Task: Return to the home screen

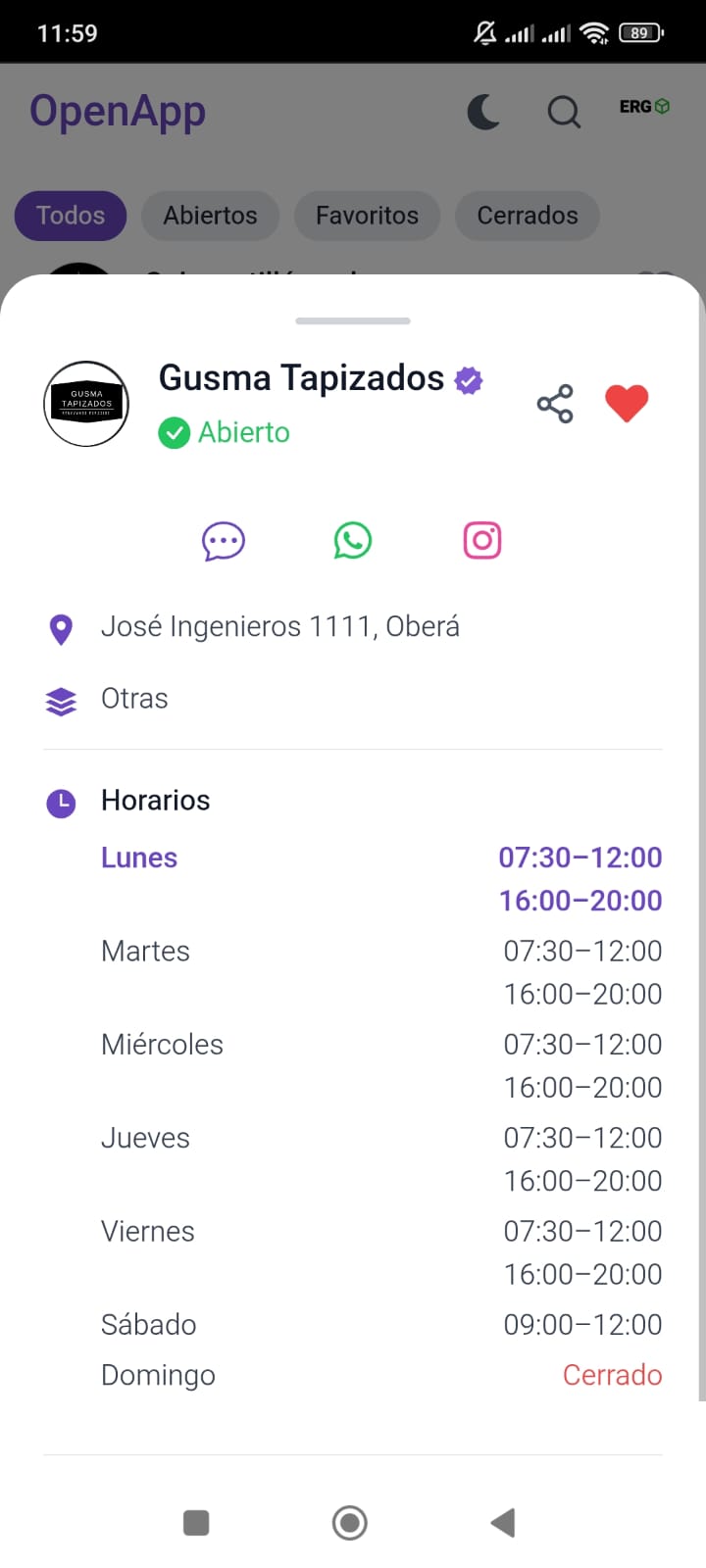Action: [x=350, y=1523]
